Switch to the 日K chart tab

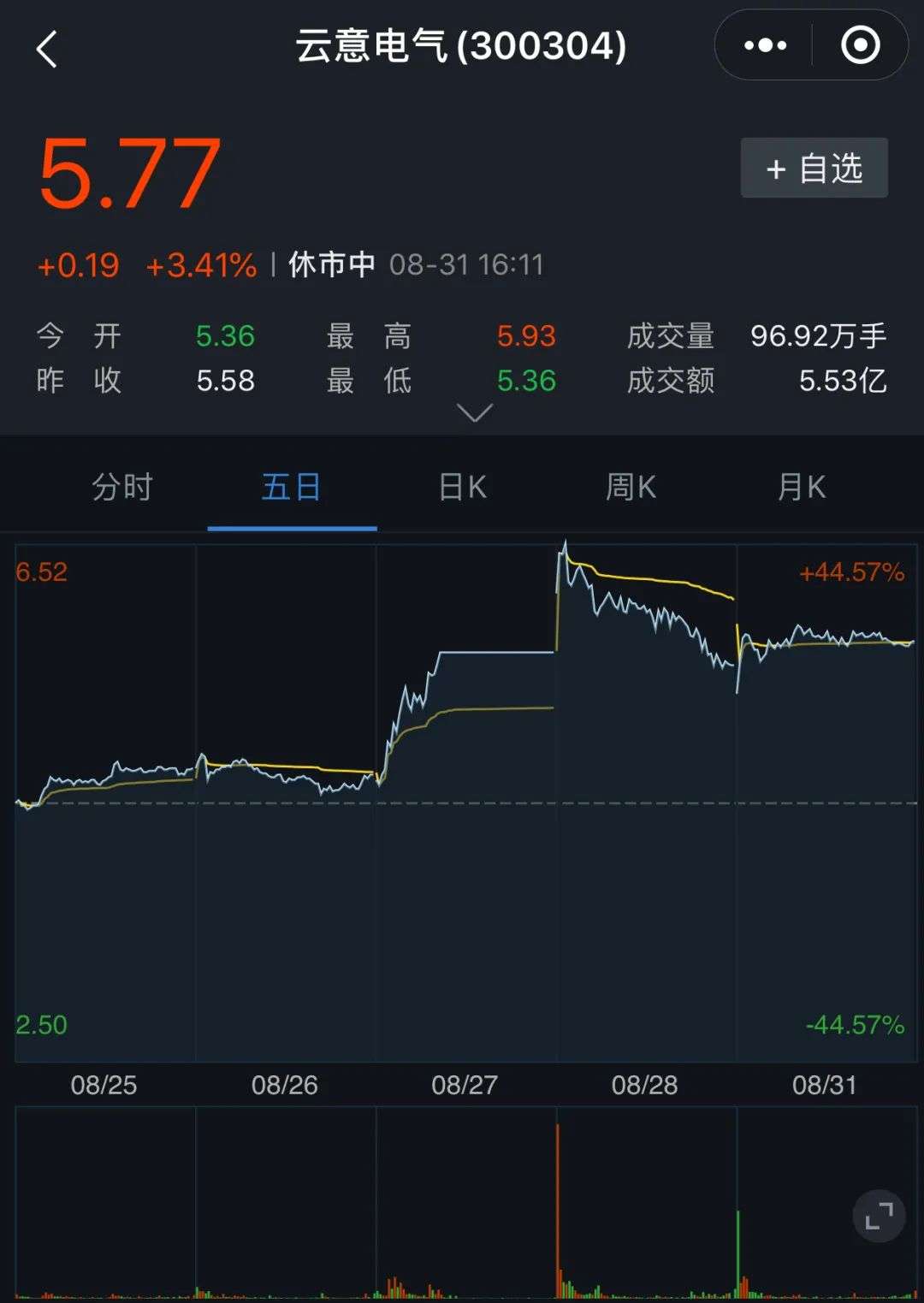click(x=462, y=488)
